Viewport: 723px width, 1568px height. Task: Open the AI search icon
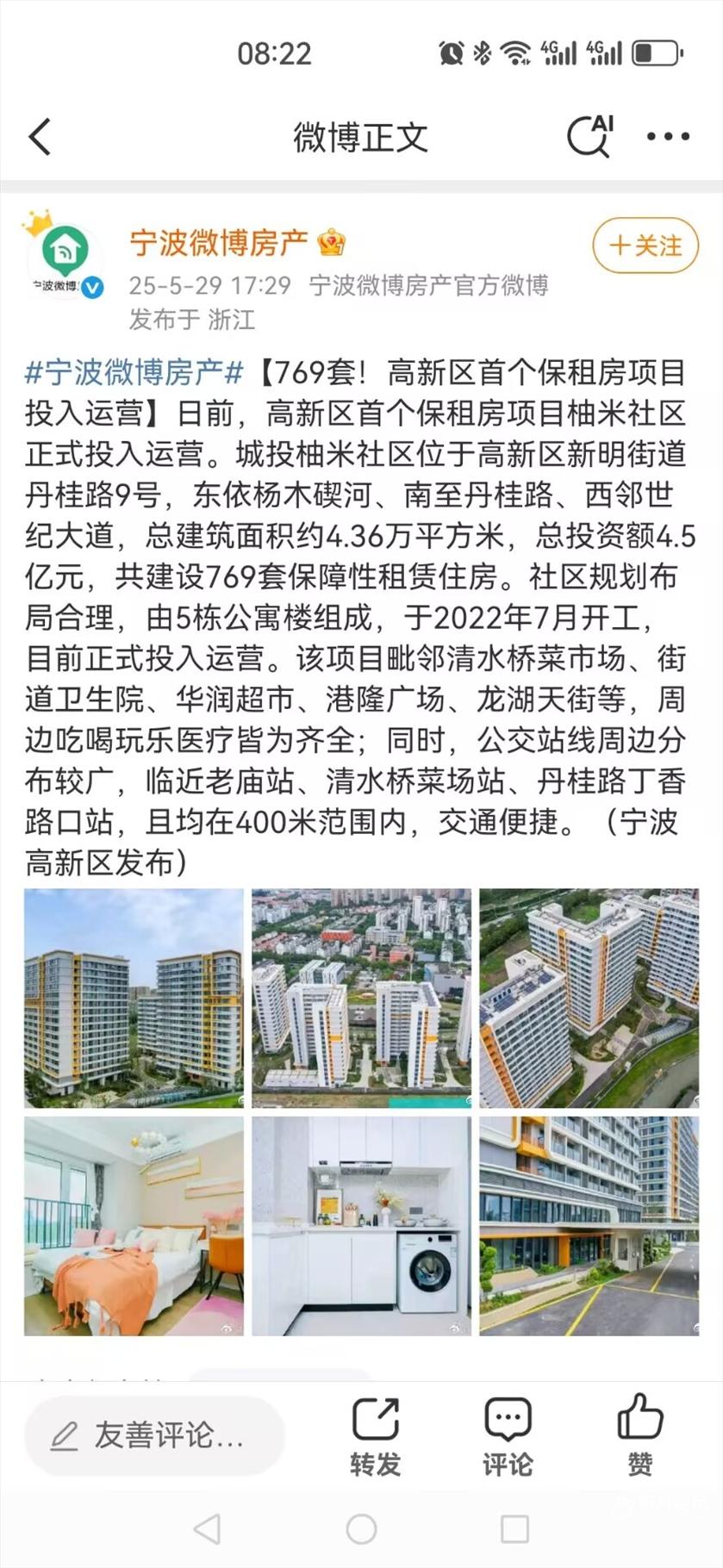[589, 136]
